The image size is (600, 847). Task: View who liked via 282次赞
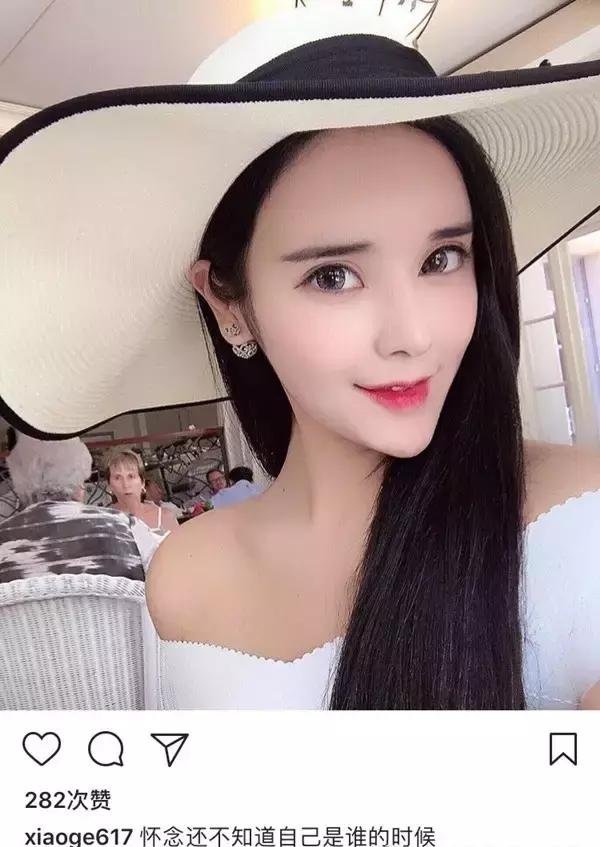coord(67,800)
